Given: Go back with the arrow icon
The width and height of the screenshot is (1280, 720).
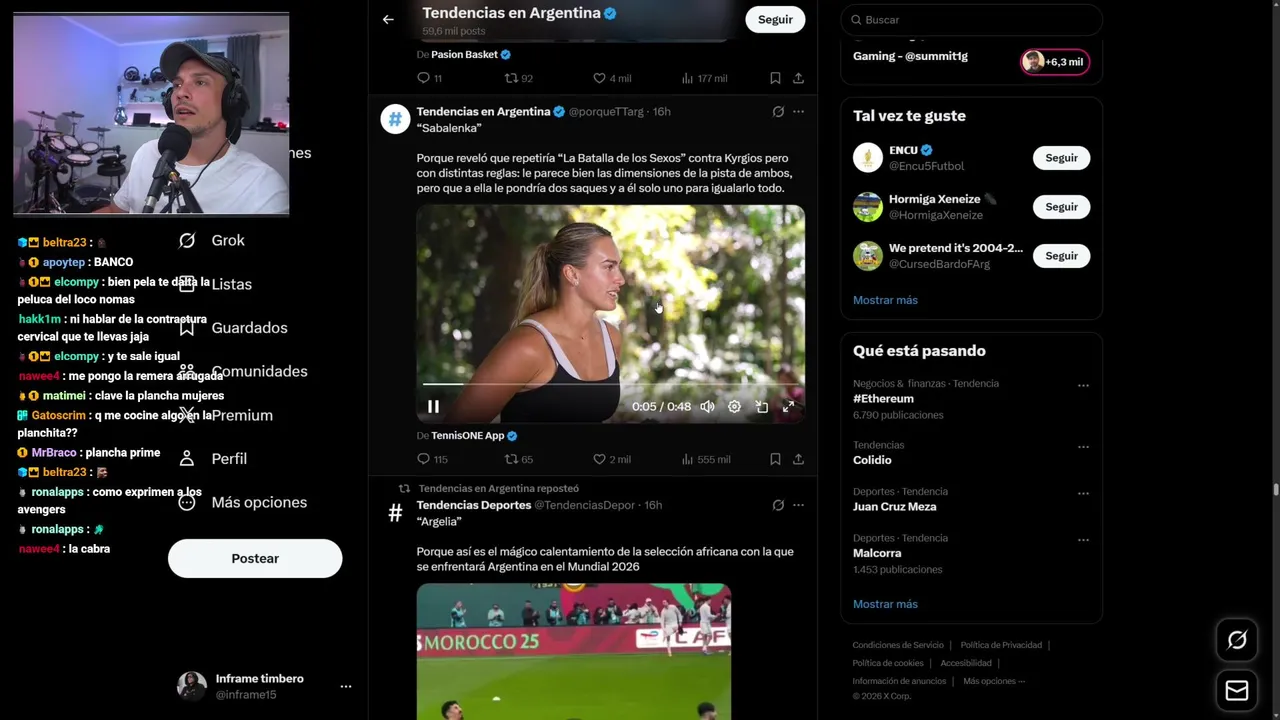Looking at the screenshot, I should tap(388, 19).
